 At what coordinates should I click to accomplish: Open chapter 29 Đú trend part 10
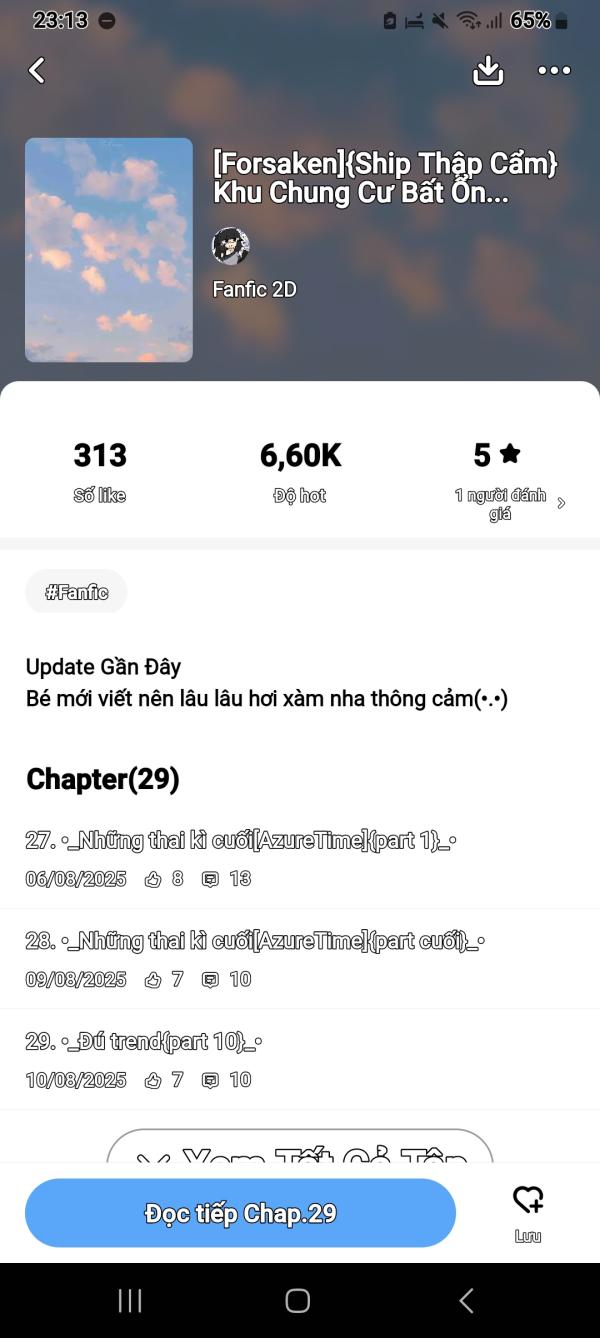(144, 1041)
